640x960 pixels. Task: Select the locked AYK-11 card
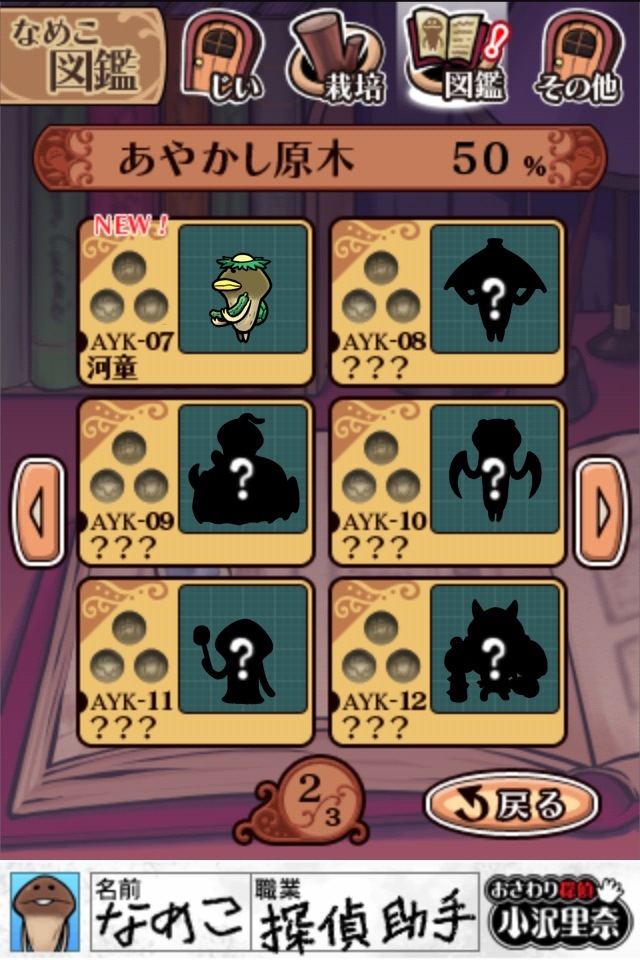coord(196,662)
